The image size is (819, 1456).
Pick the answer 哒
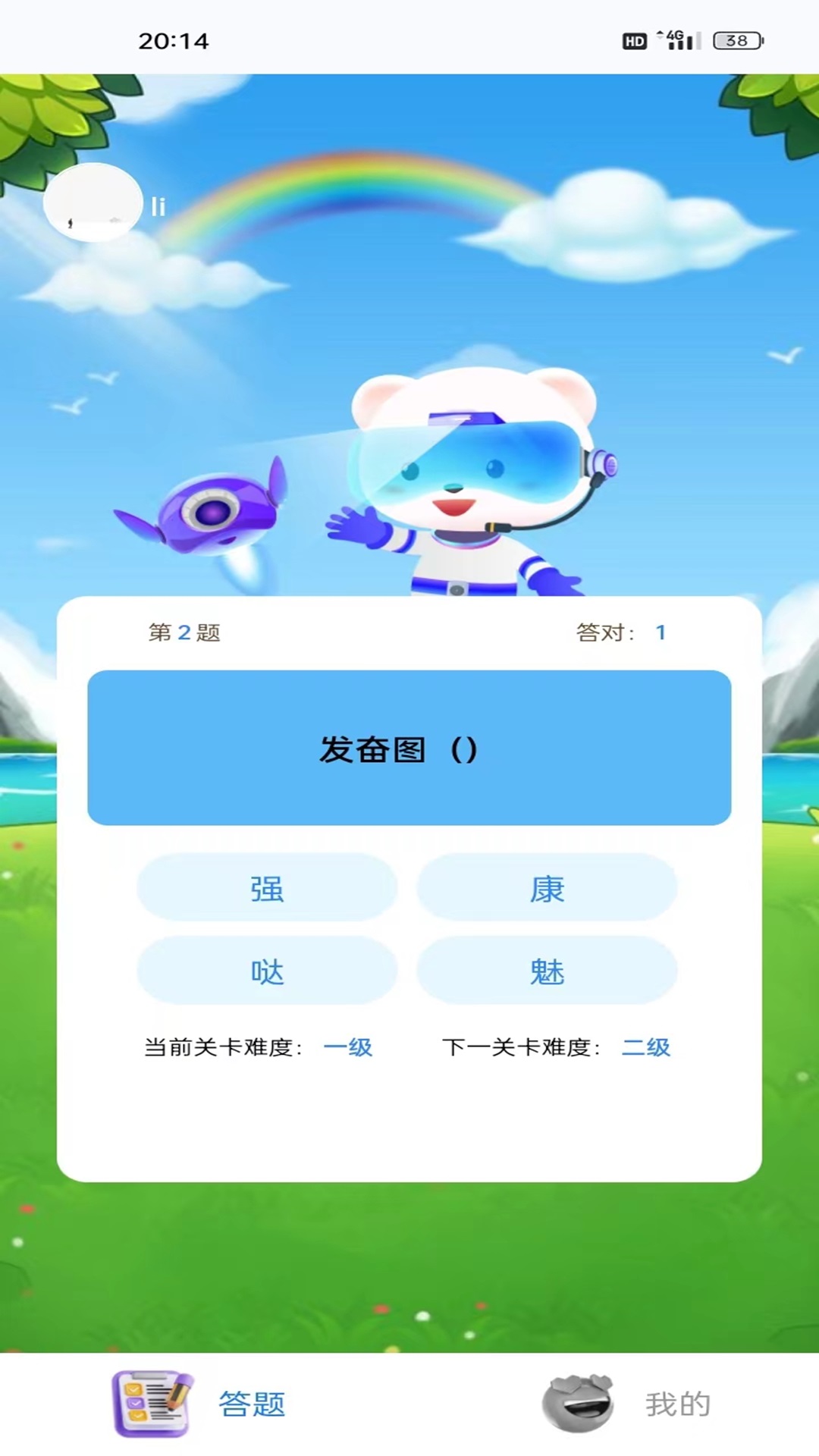pos(267,971)
